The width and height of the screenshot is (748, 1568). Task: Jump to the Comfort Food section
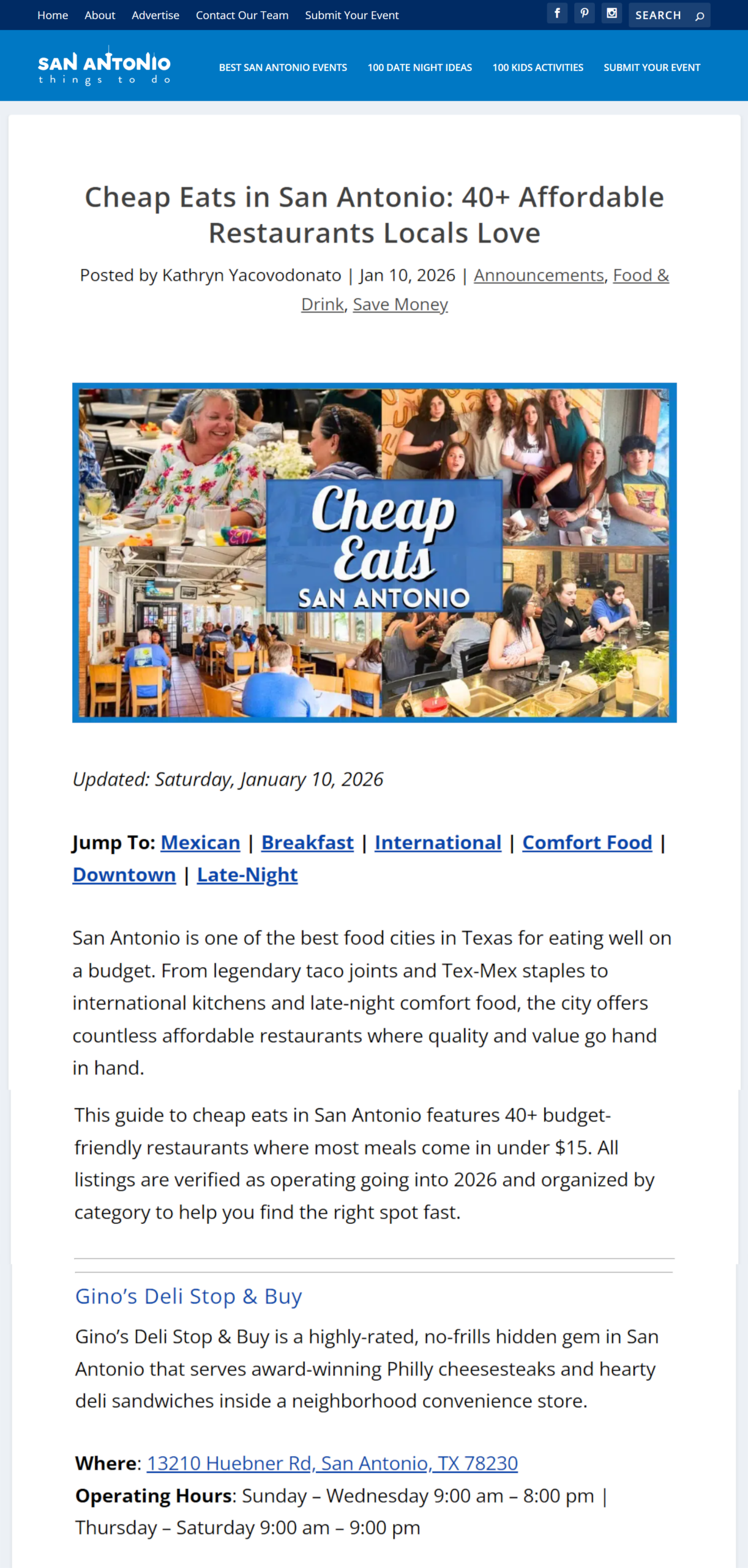click(x=586, y=843)
